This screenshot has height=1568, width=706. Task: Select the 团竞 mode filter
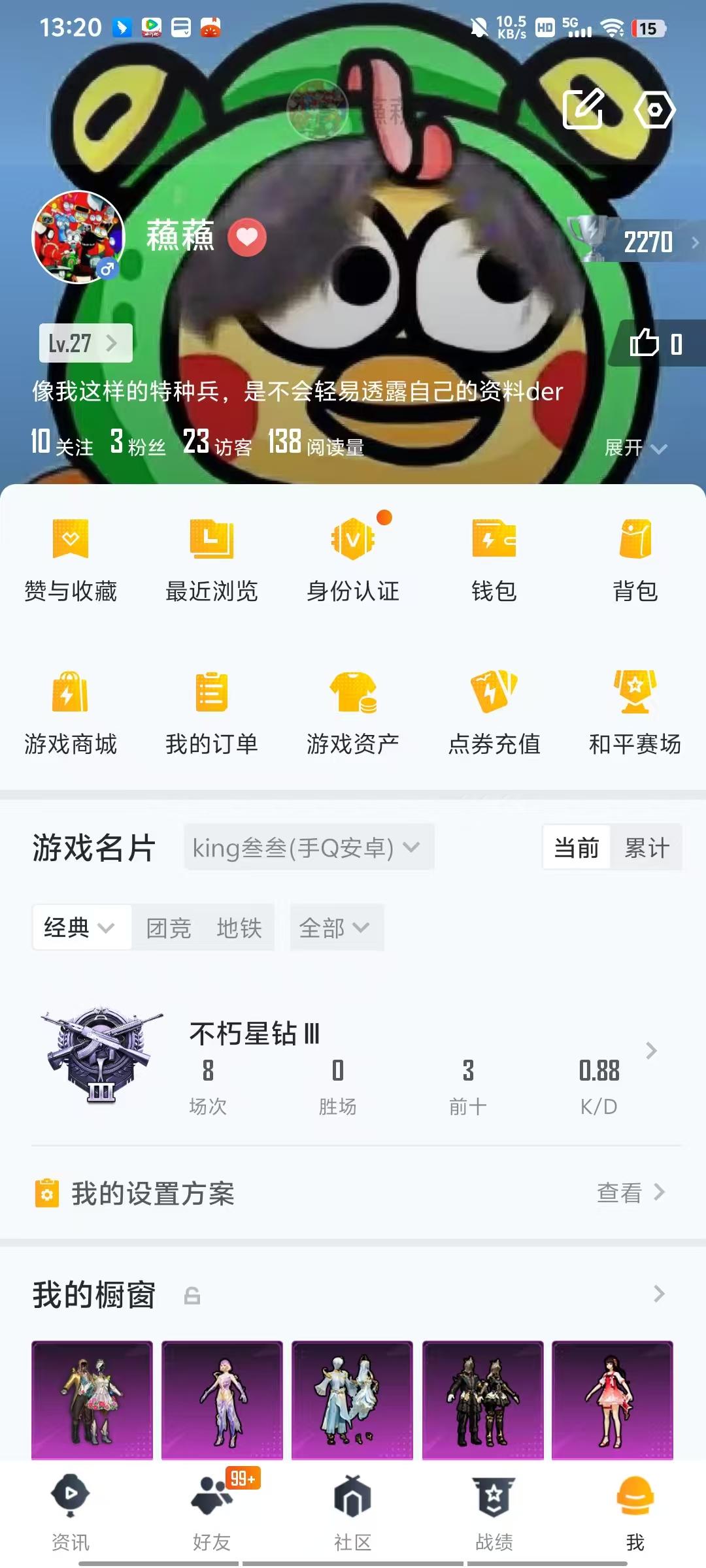tap(170, 928)
